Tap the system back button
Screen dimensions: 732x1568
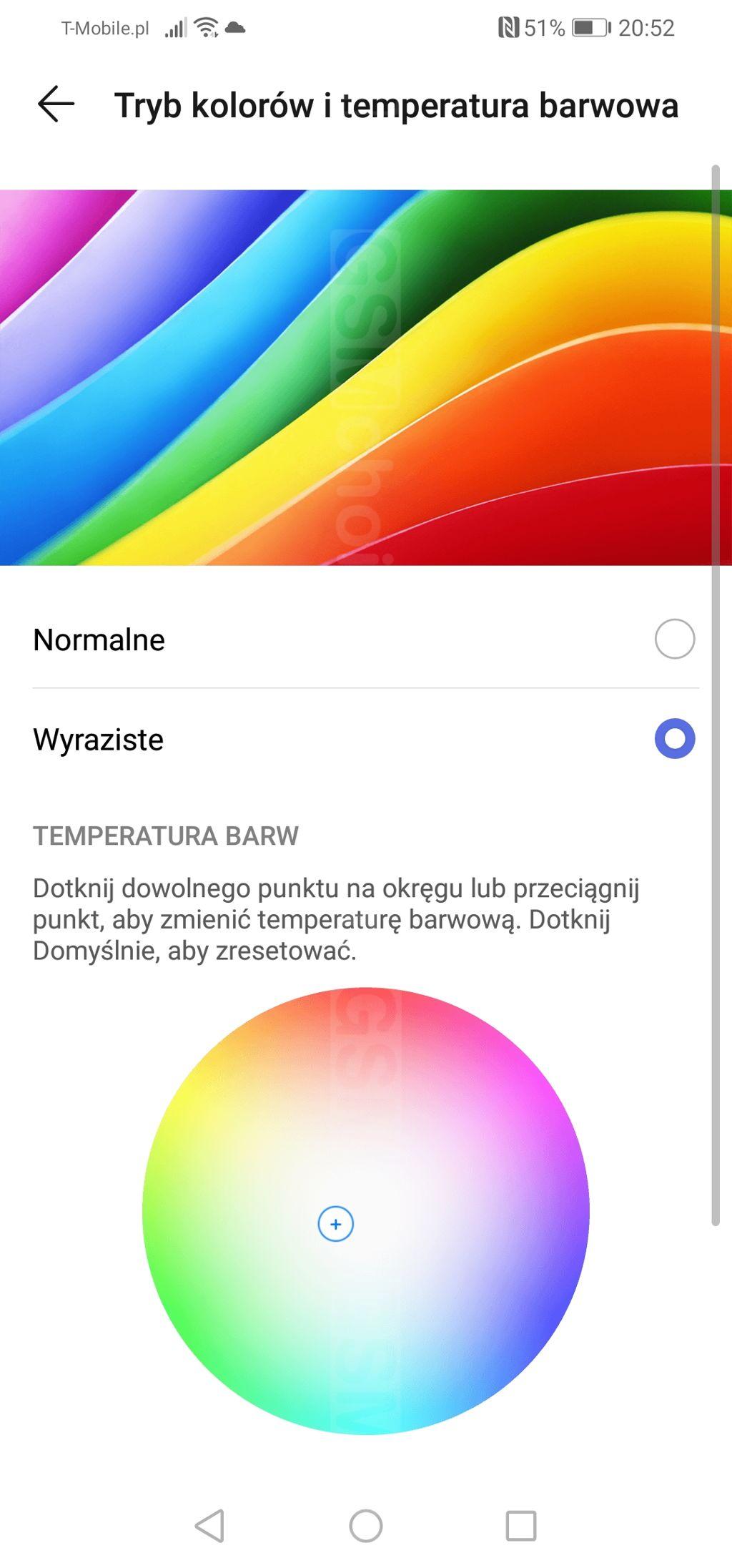click(209, 1526)
